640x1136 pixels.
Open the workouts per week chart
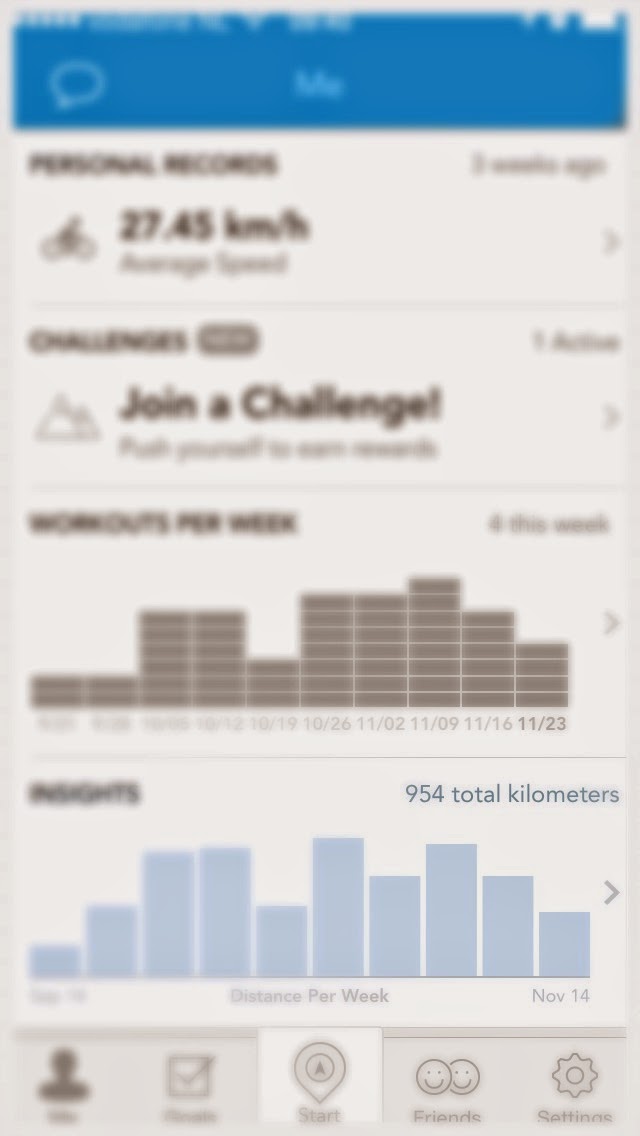point(320,640)
